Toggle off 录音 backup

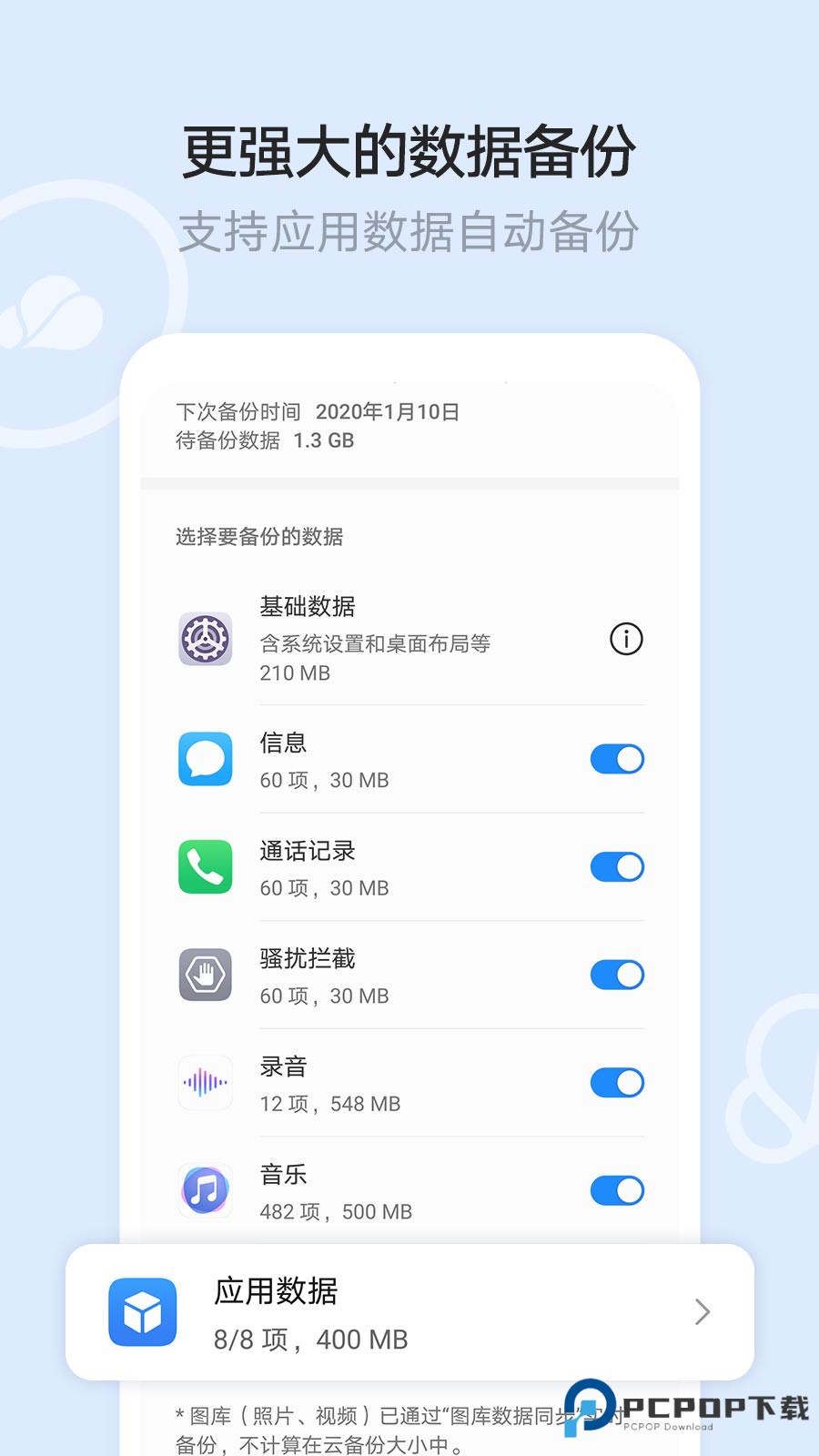[617, 1083]
